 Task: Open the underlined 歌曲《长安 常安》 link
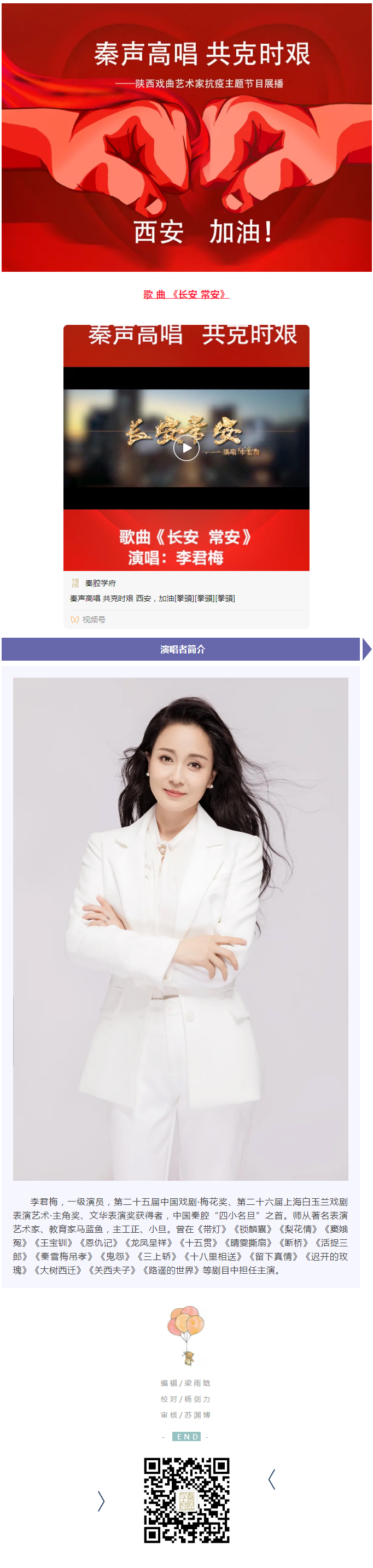186,295
